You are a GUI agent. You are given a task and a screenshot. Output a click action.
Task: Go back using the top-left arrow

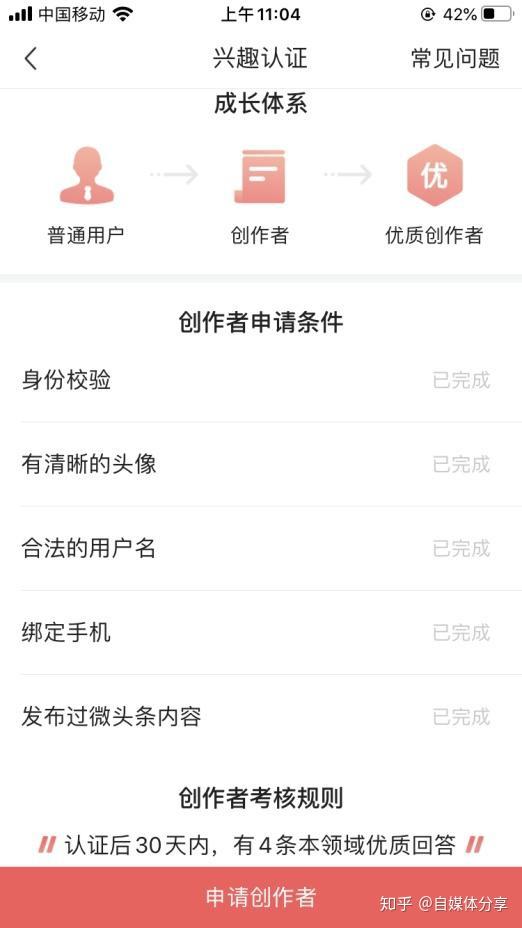click(x=31, y=59)
